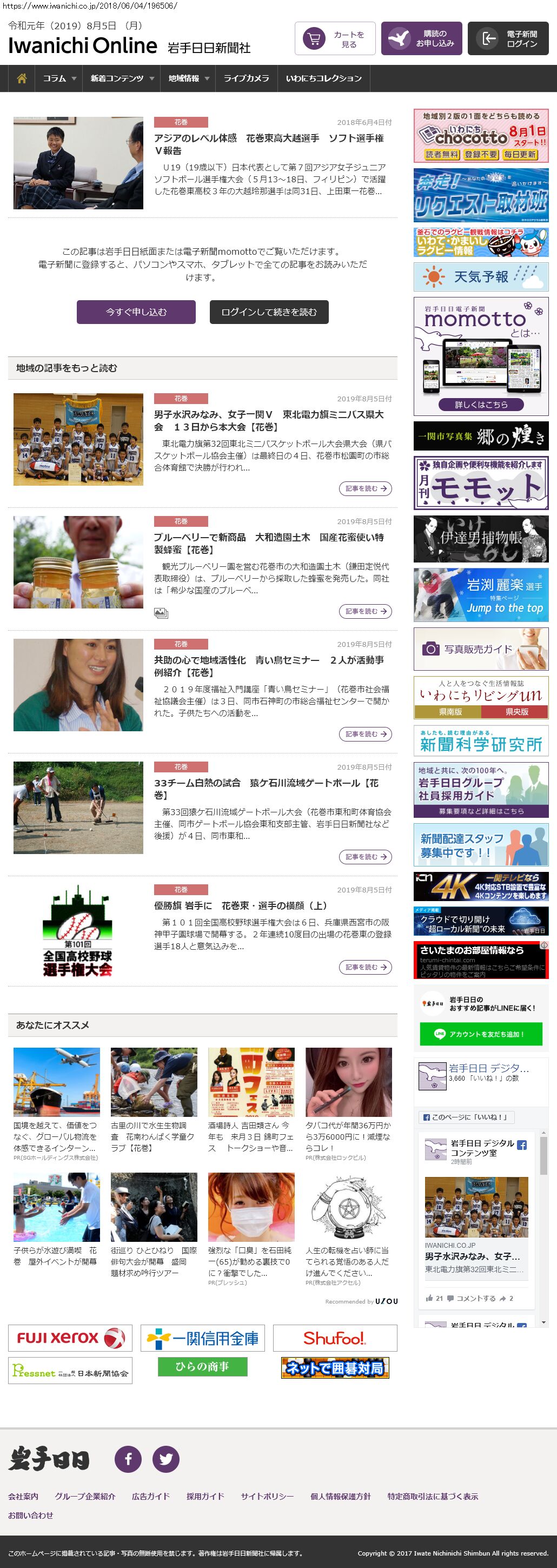Expand the コラム menu
This screenshot has width=557, height=1568.
[x=59, y=78]
